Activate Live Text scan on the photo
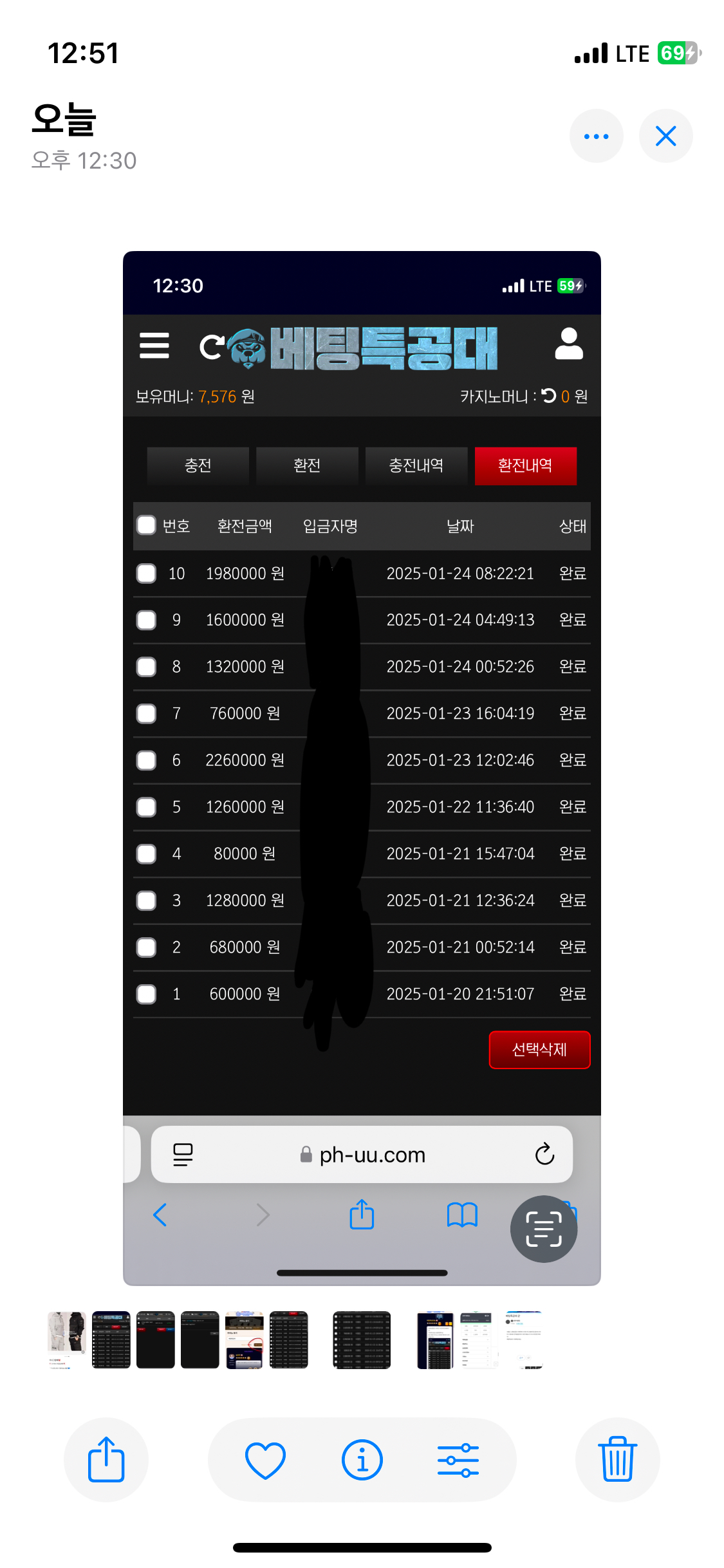Screen dimensions: 724x1568 point(543,1229)
